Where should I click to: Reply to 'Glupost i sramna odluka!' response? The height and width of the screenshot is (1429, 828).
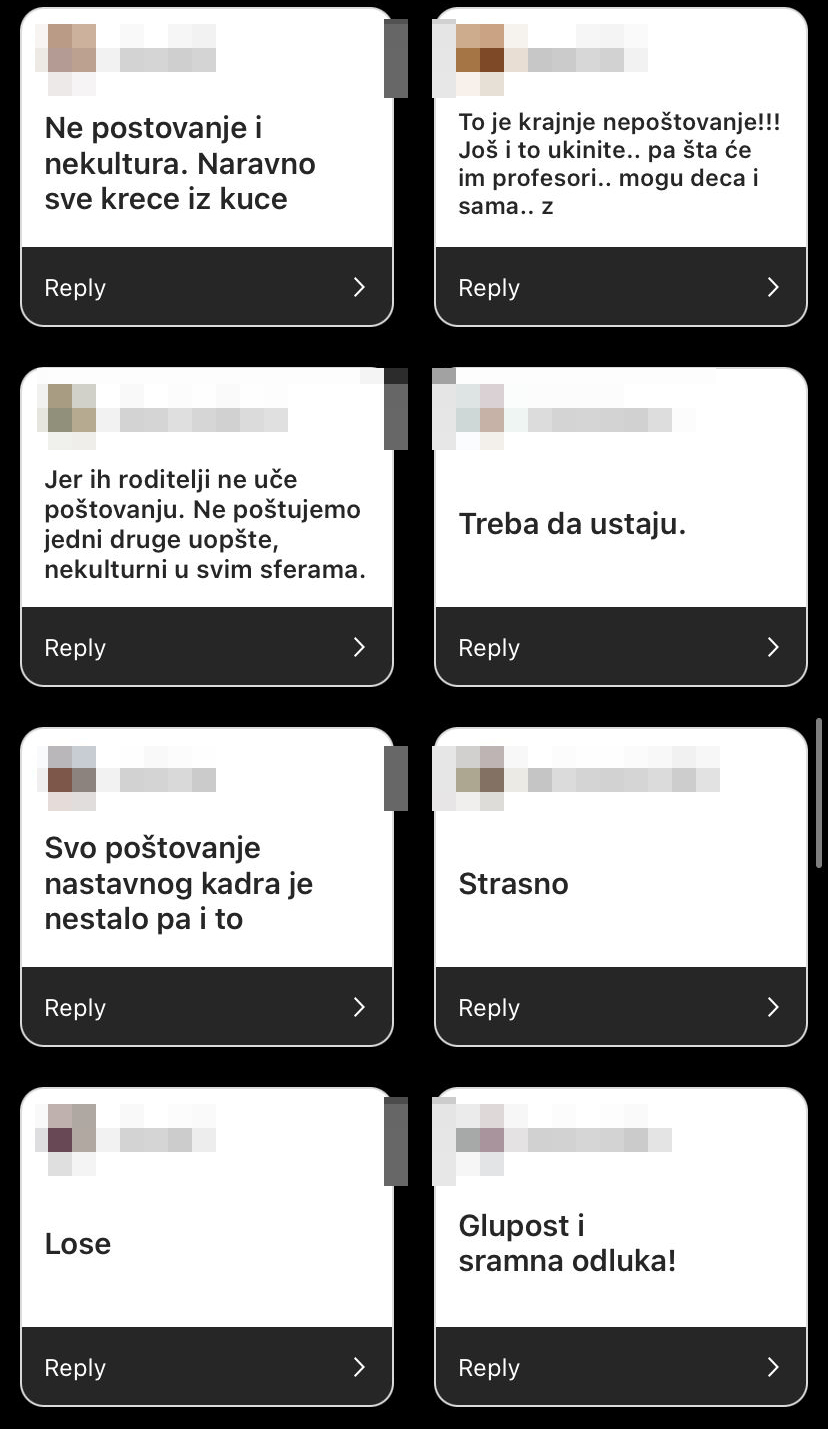[620, 1367]
